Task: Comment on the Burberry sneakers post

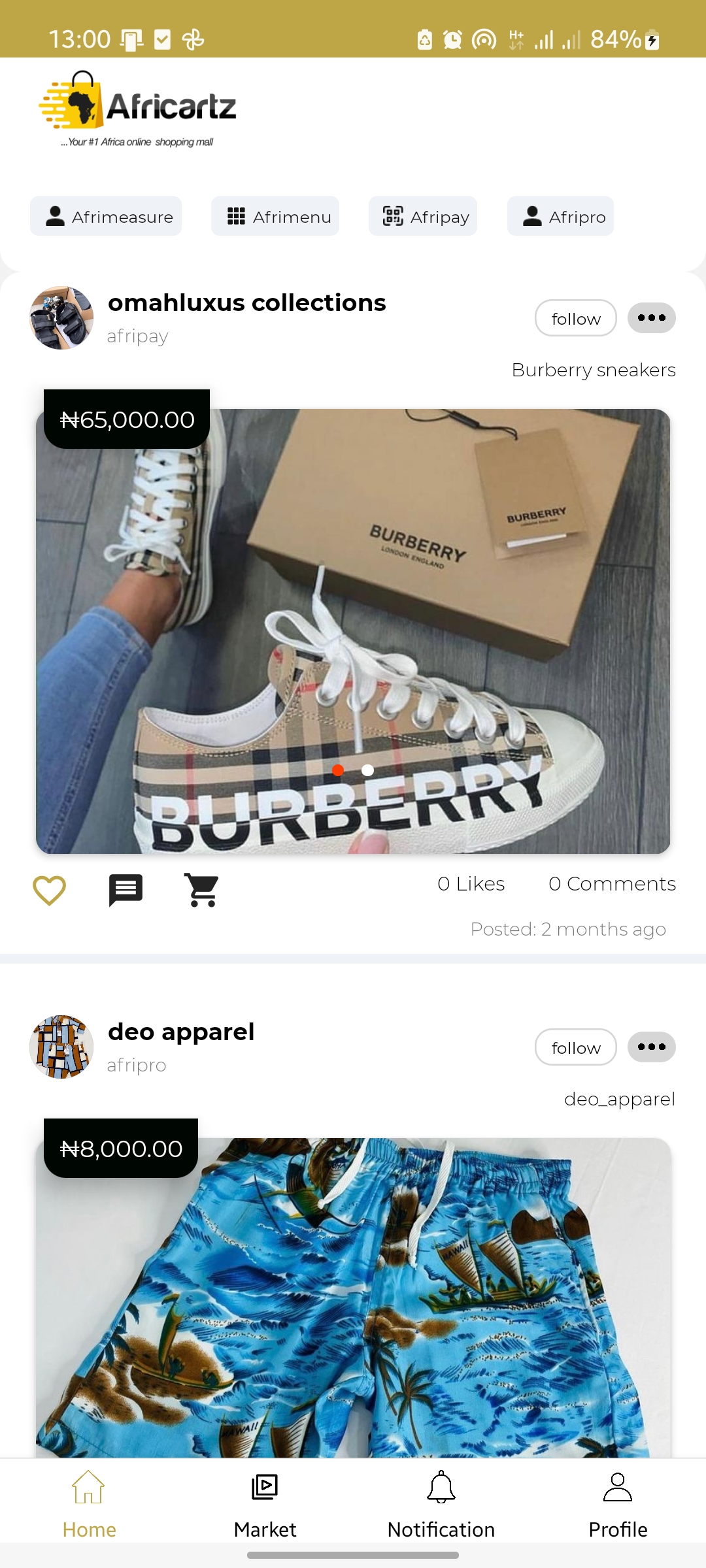Action: click(x=126, y=890)
